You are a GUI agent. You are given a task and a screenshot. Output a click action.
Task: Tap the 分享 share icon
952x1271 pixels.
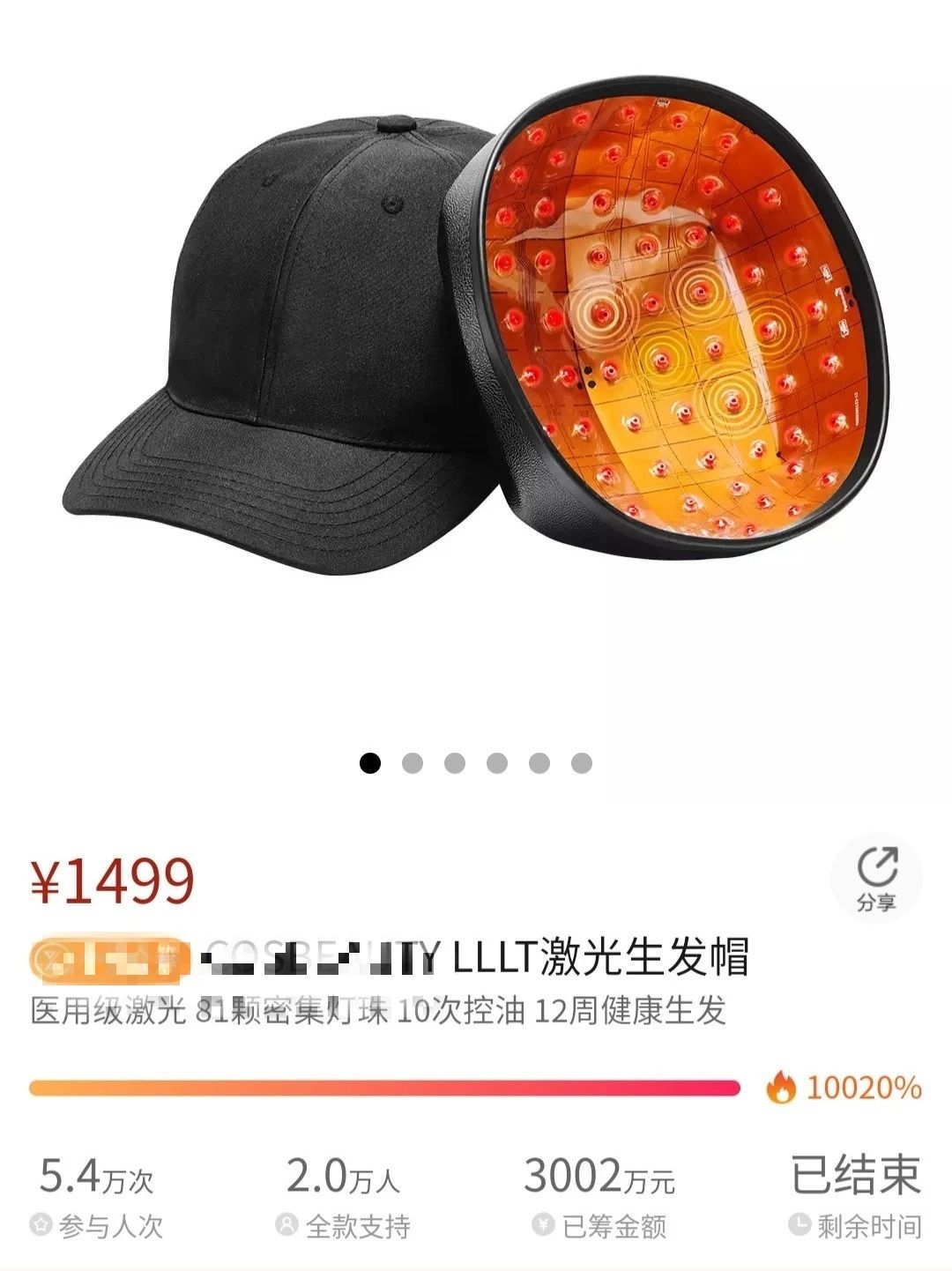pos(876,876)
